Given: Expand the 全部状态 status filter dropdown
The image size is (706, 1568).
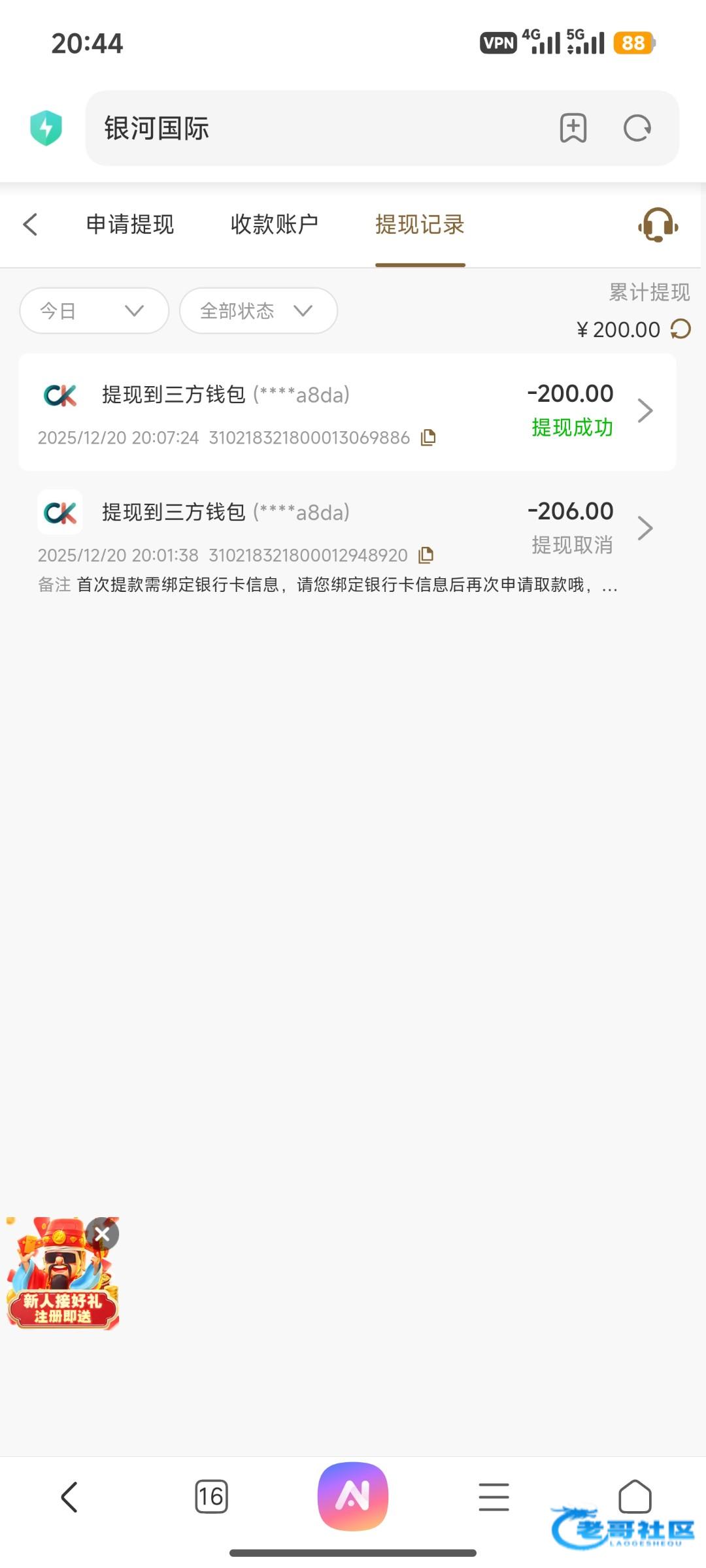Looking at the screenshot, I should [258, 310].
